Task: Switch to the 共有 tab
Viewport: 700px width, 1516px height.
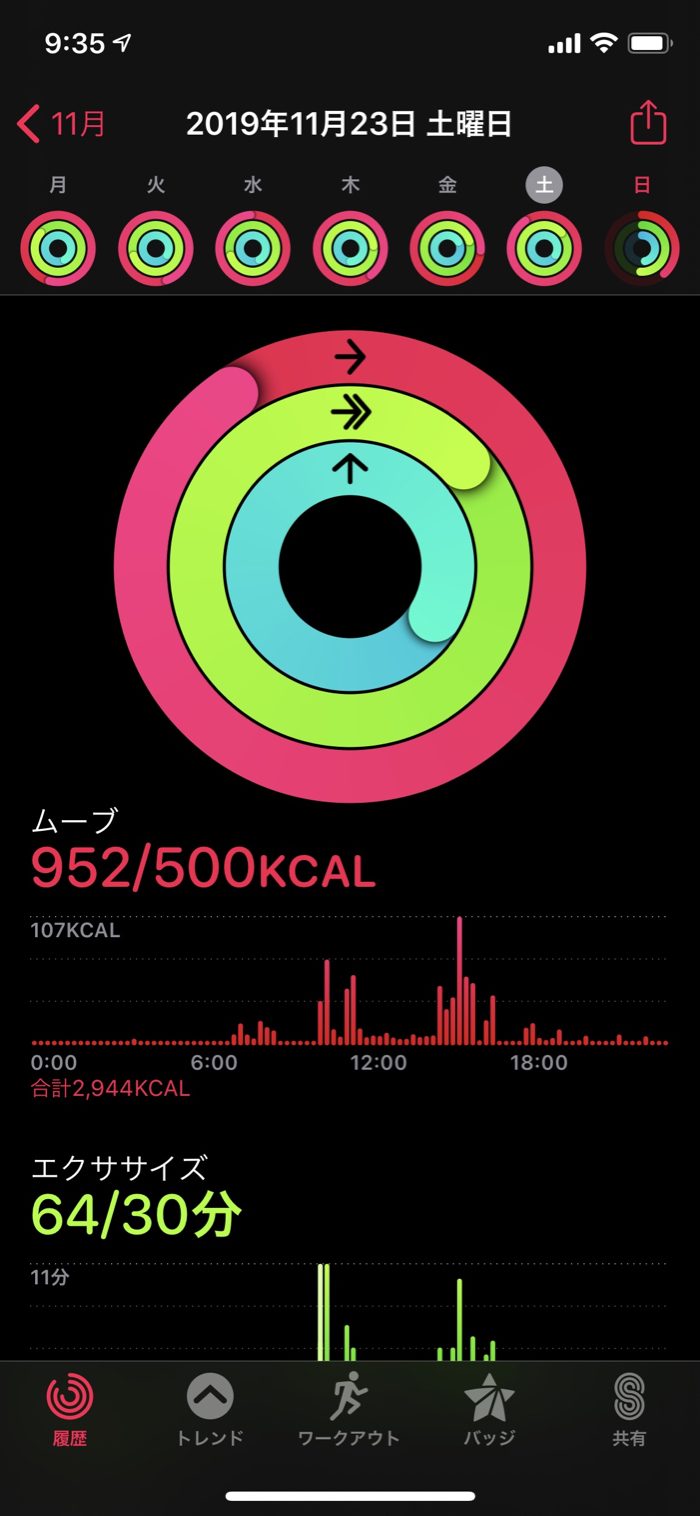Action: pos(629,1410)
